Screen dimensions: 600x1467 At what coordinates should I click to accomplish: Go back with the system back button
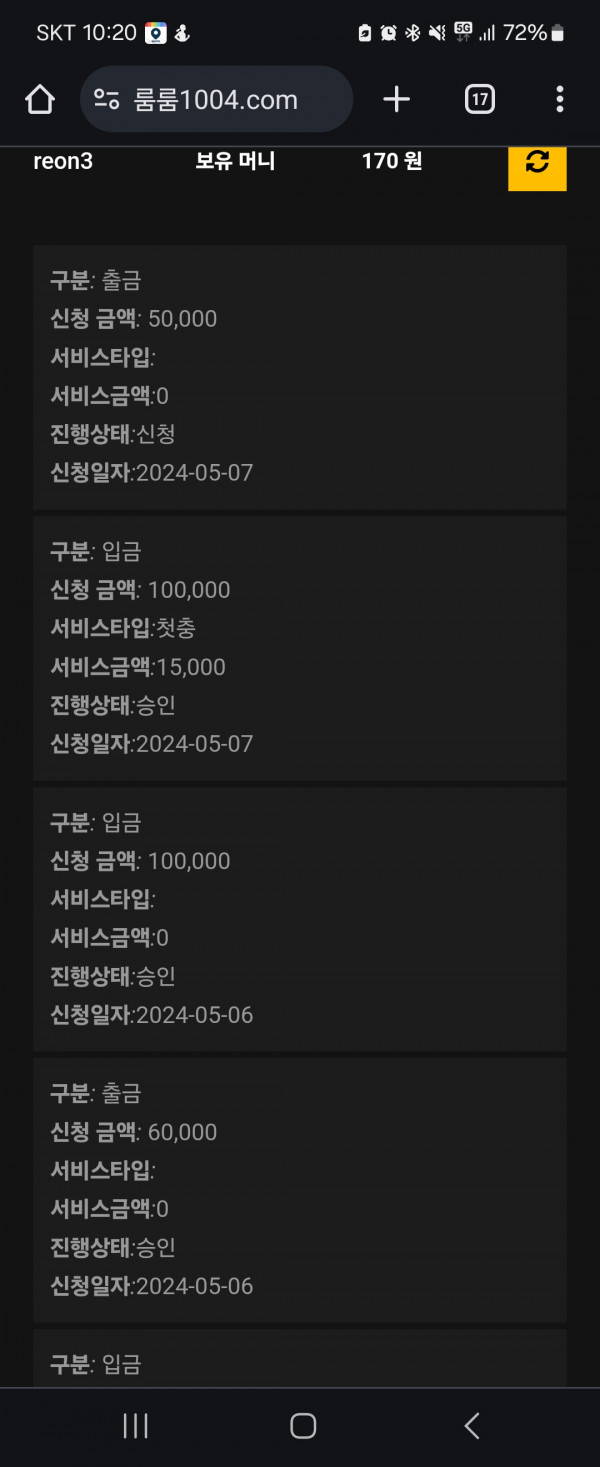(472, 1425)
